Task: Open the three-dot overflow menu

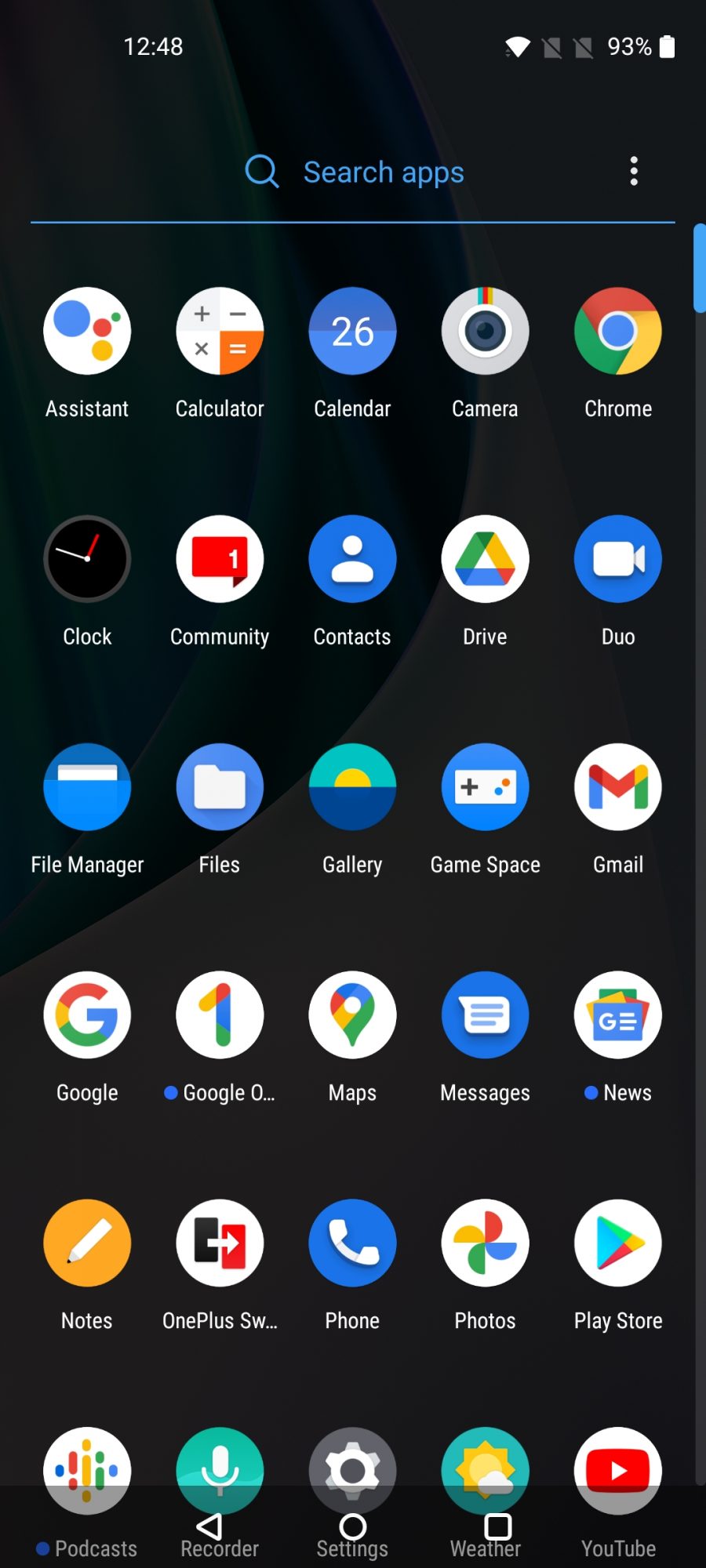Action: [x=634, y=171]
